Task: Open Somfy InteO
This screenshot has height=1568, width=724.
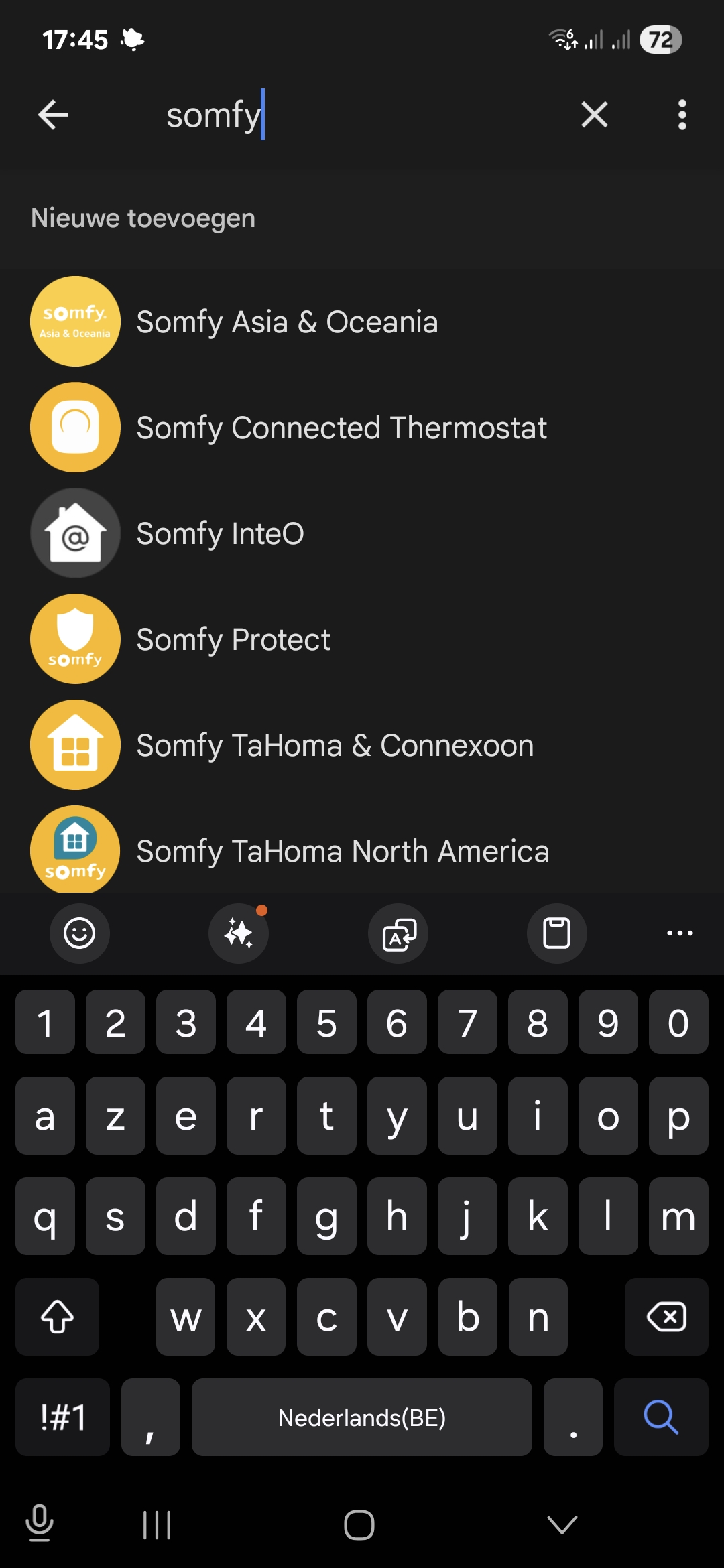Action: point(220,533)
